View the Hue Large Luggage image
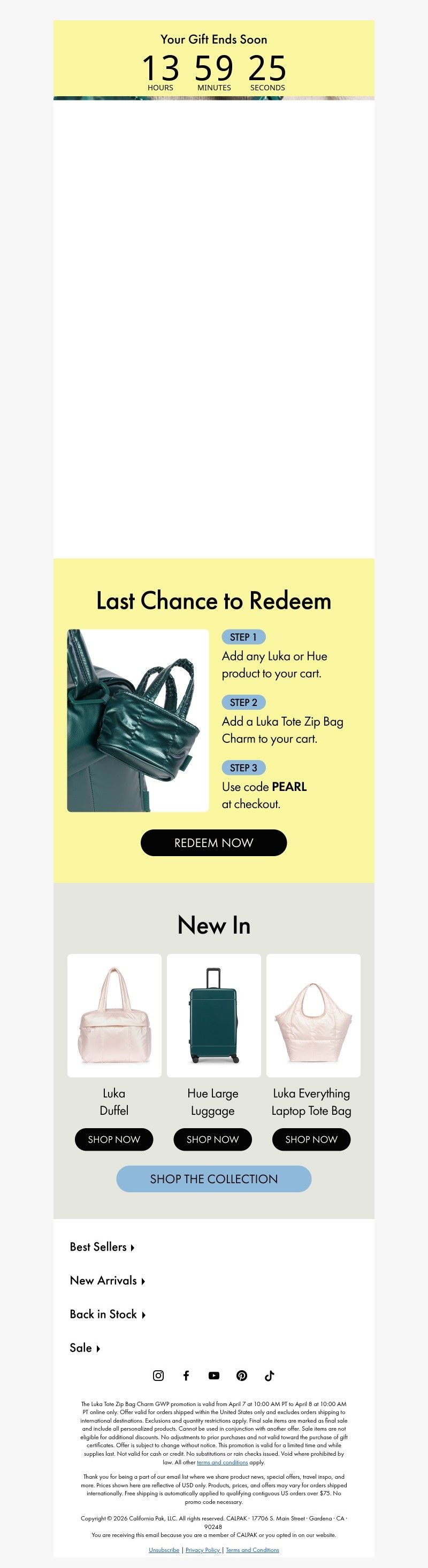 pyautogui.click(x=213, y=1015)
